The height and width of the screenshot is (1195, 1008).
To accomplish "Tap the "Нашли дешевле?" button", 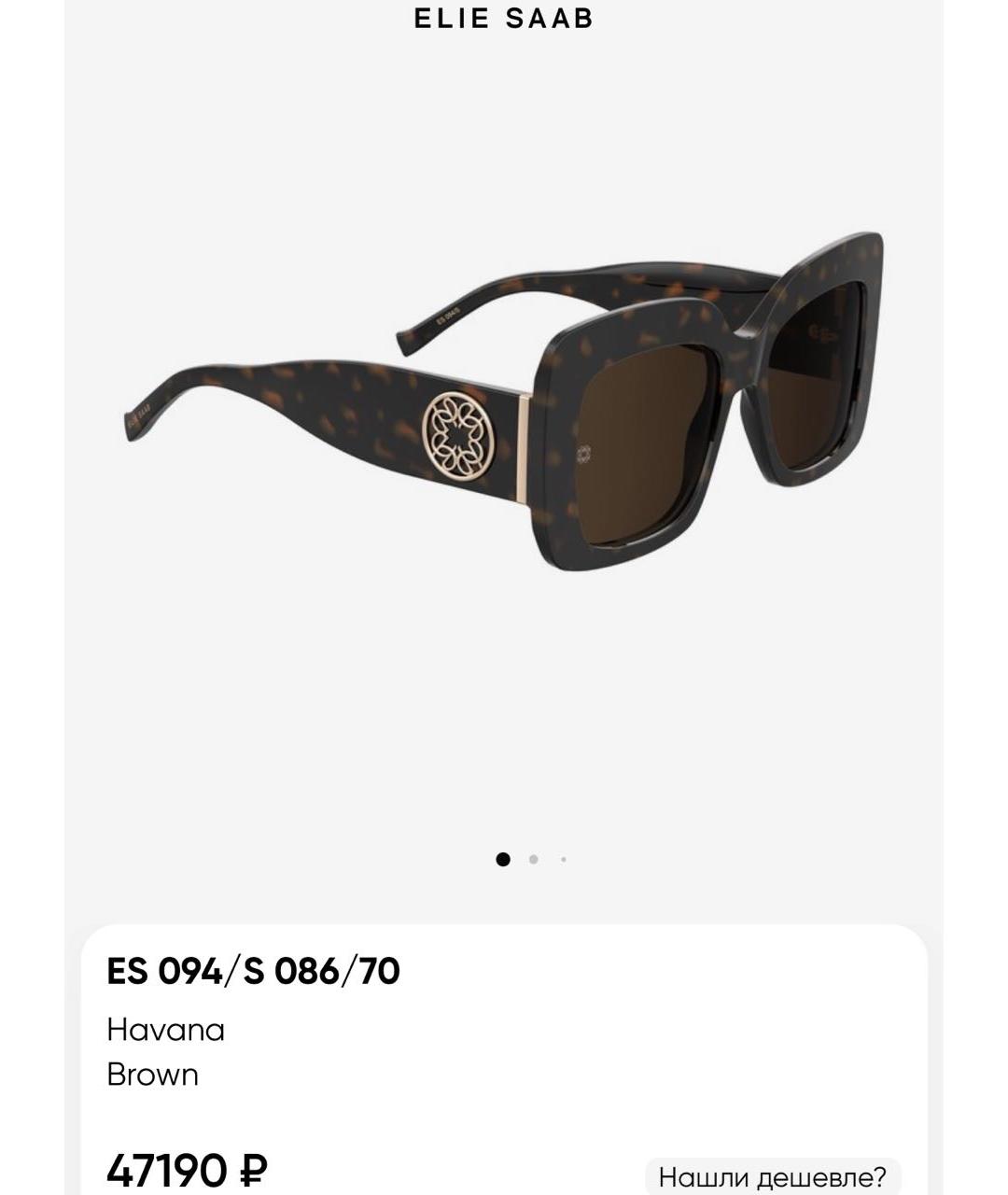I will point(772,1176).
